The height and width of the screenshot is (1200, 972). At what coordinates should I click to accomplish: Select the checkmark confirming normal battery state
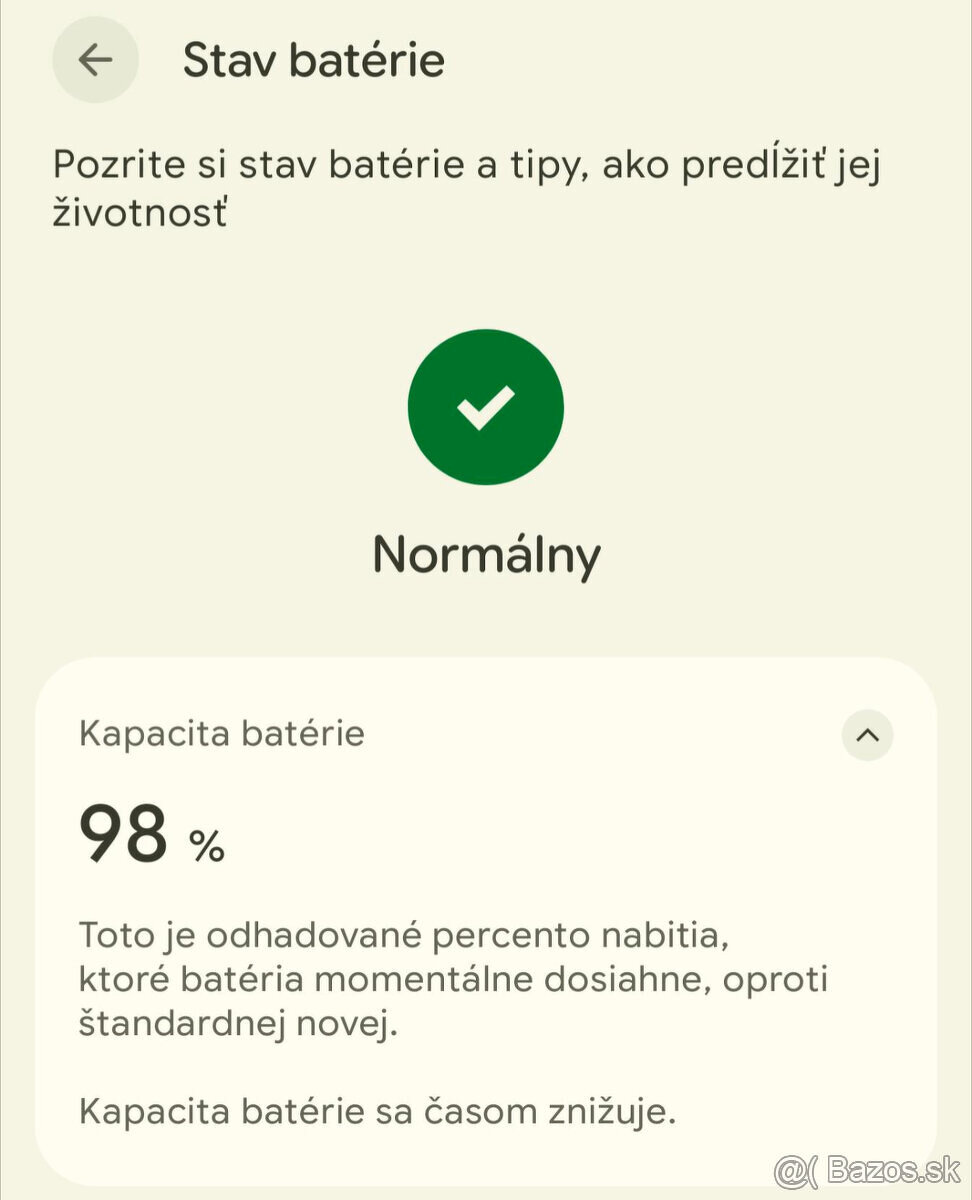point(486,407)
